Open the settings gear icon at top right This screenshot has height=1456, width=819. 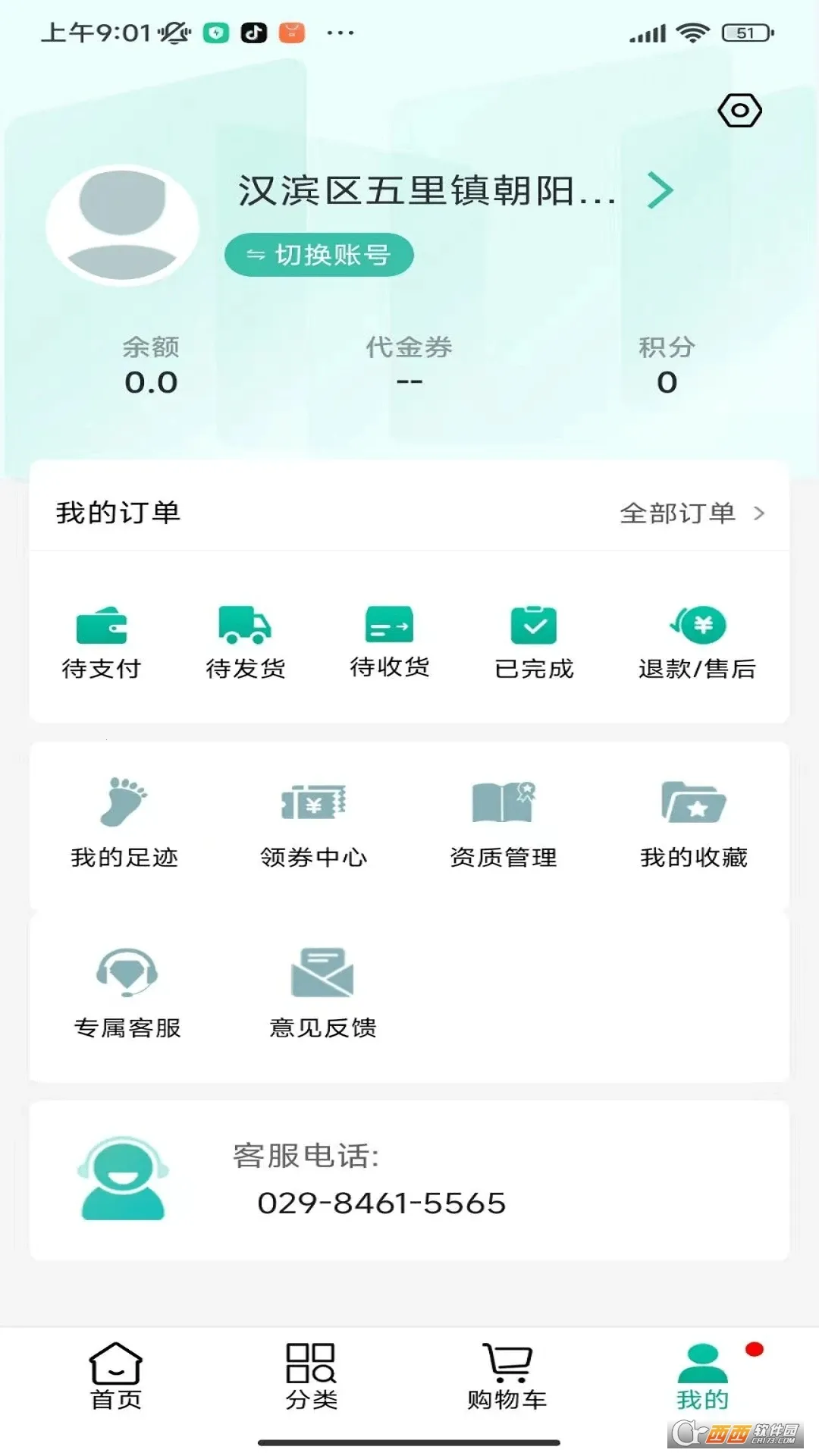click(739, 110)
